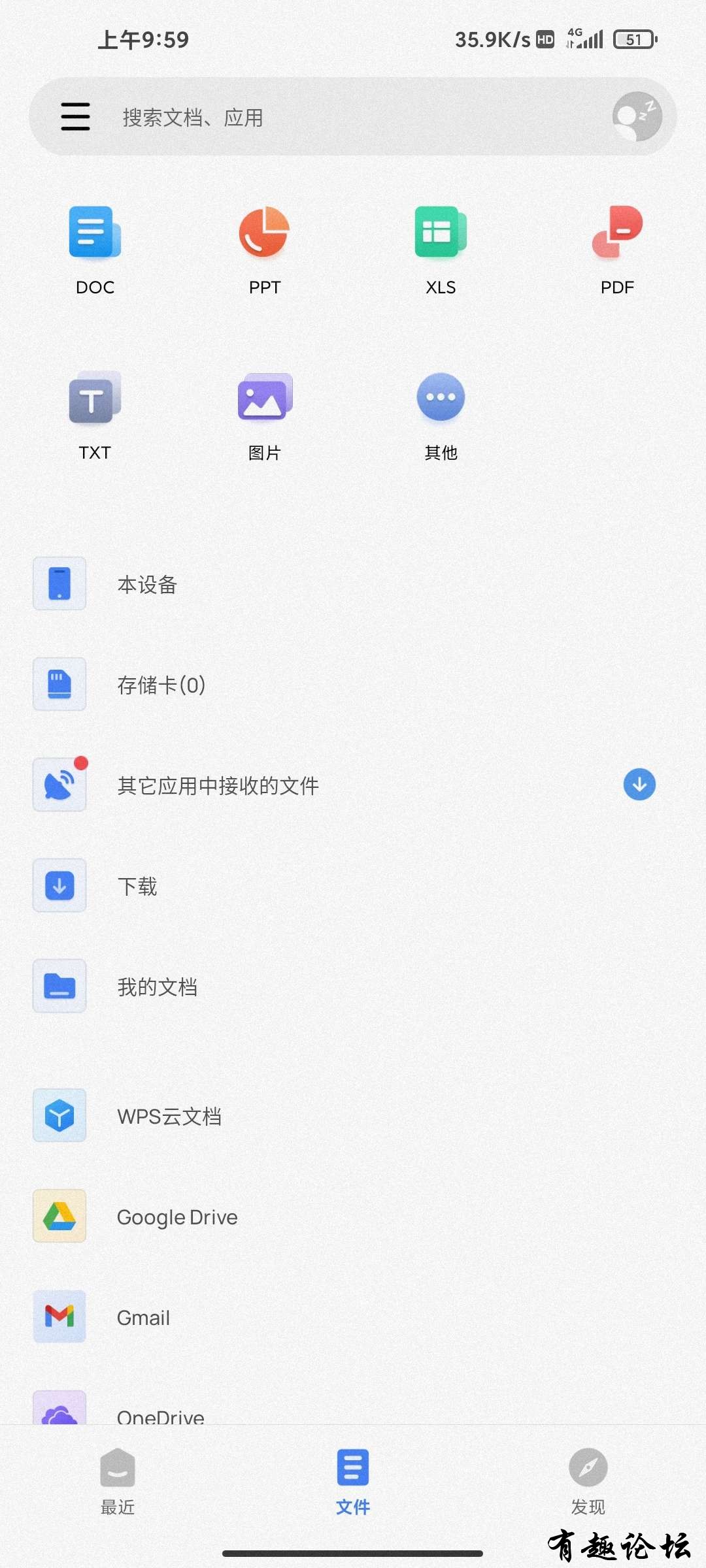Open WPS云文档
This screenshot has height=1568, width=706.
click(169, 1116)
